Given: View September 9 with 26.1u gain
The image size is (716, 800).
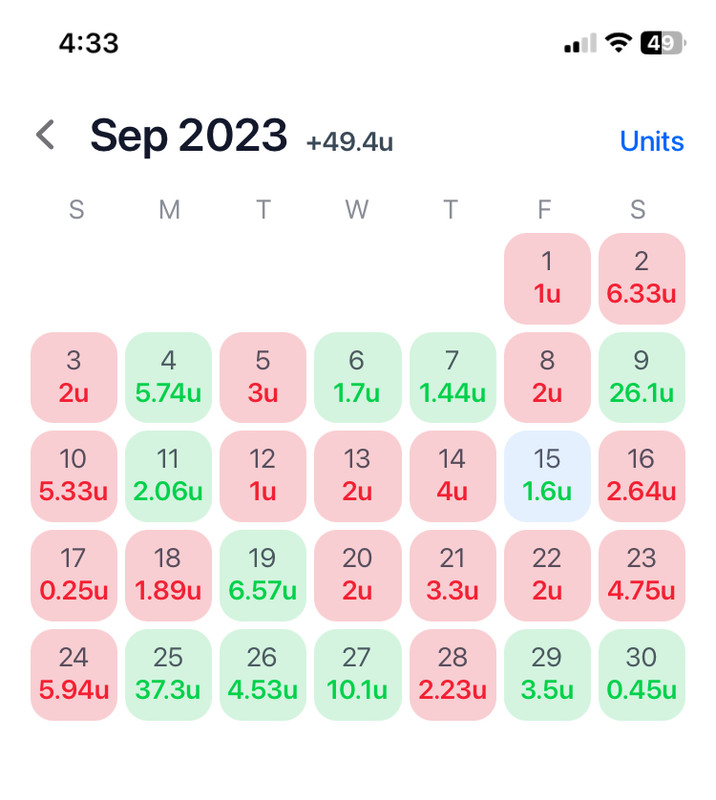Looking at the screenshot, I should pyautogui.click(x=641, y=377).
